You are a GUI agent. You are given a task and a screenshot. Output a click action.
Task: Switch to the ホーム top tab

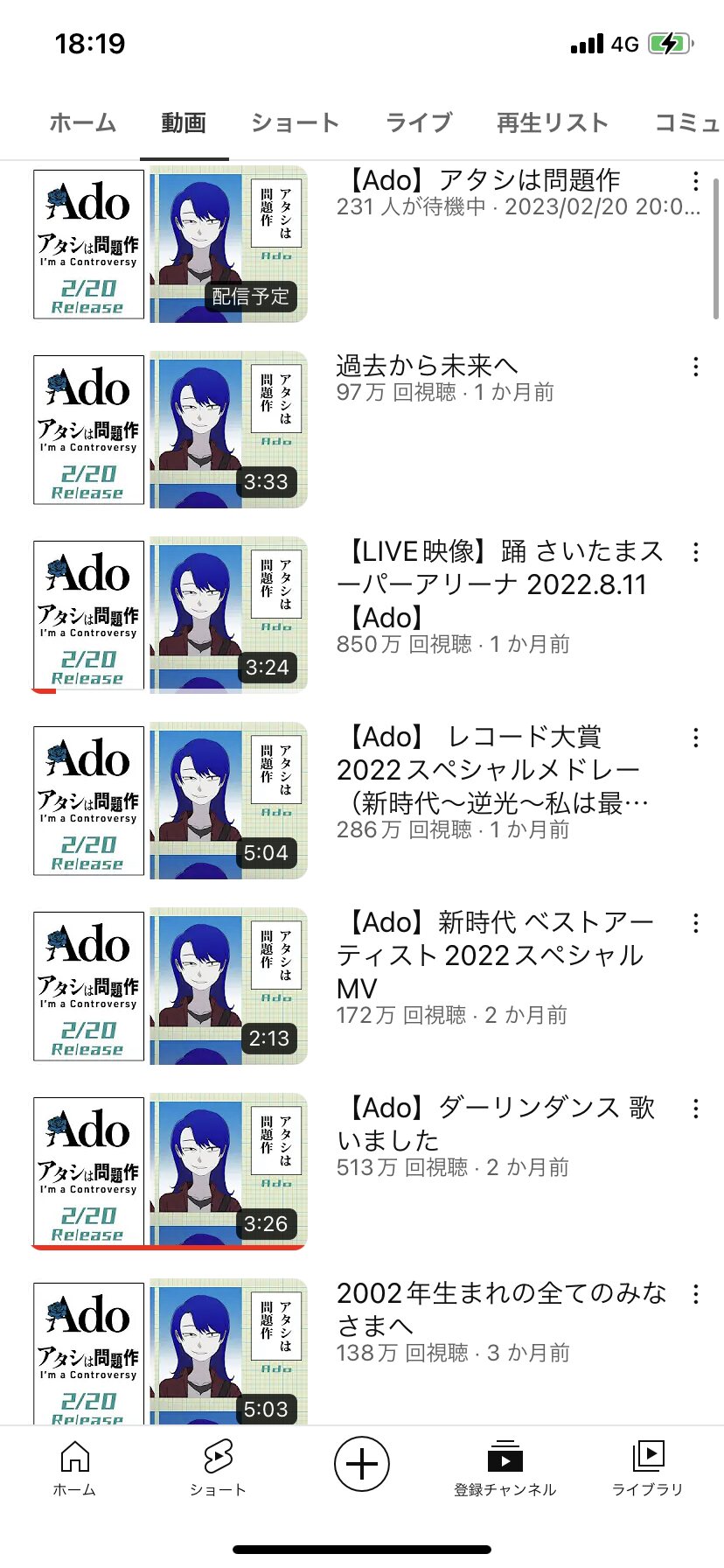(83, 122)
